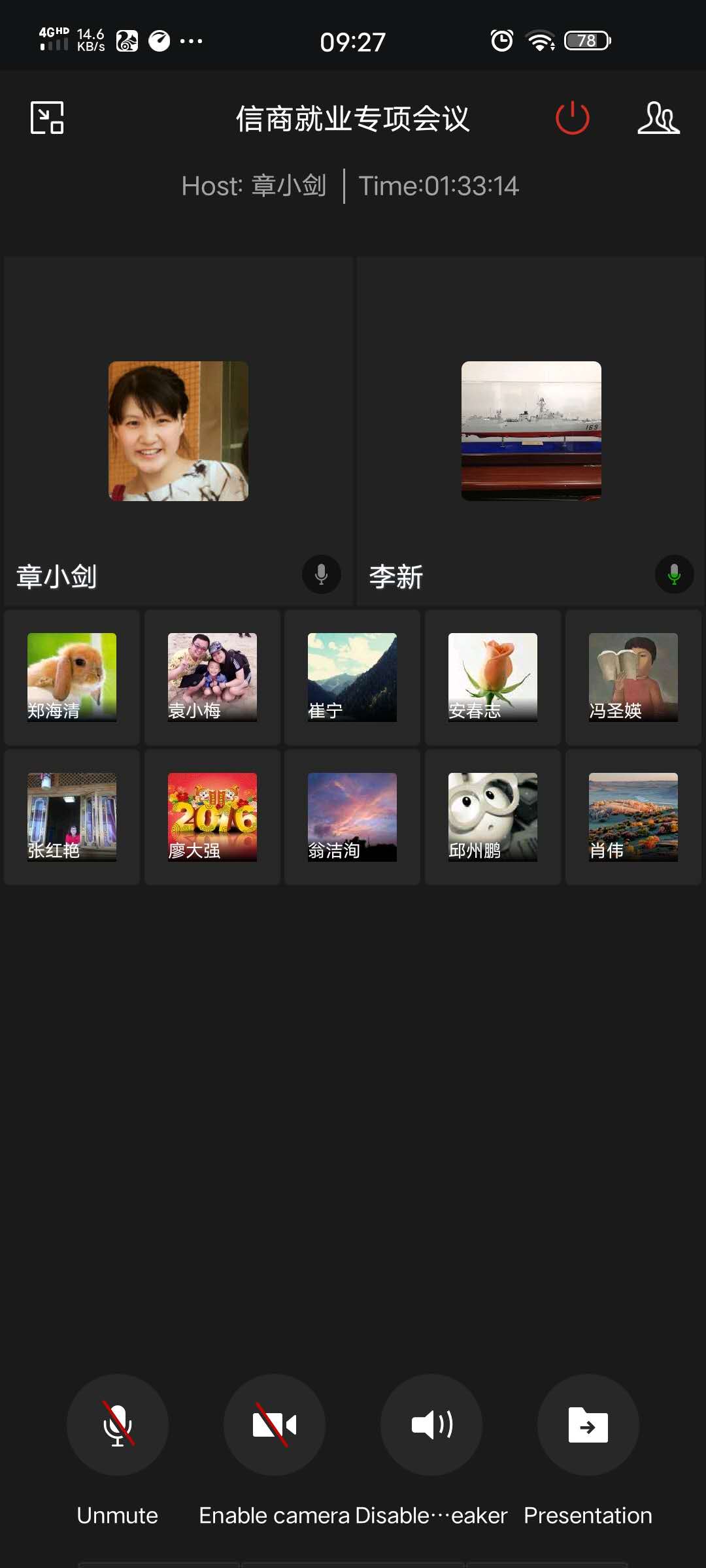Select 李新's video tile

tap(531, 431)
